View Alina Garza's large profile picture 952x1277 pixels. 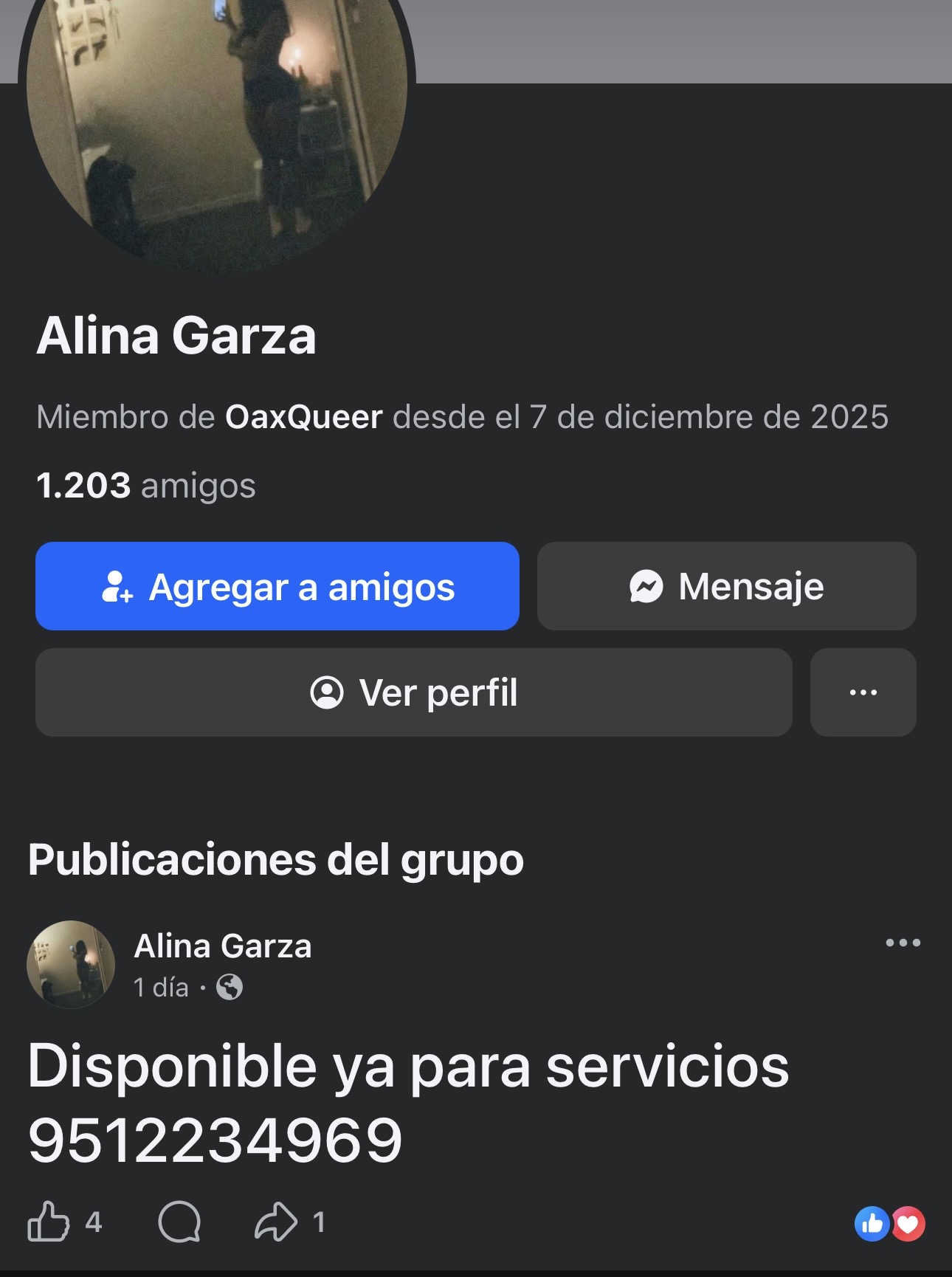[x=216, y=111]
